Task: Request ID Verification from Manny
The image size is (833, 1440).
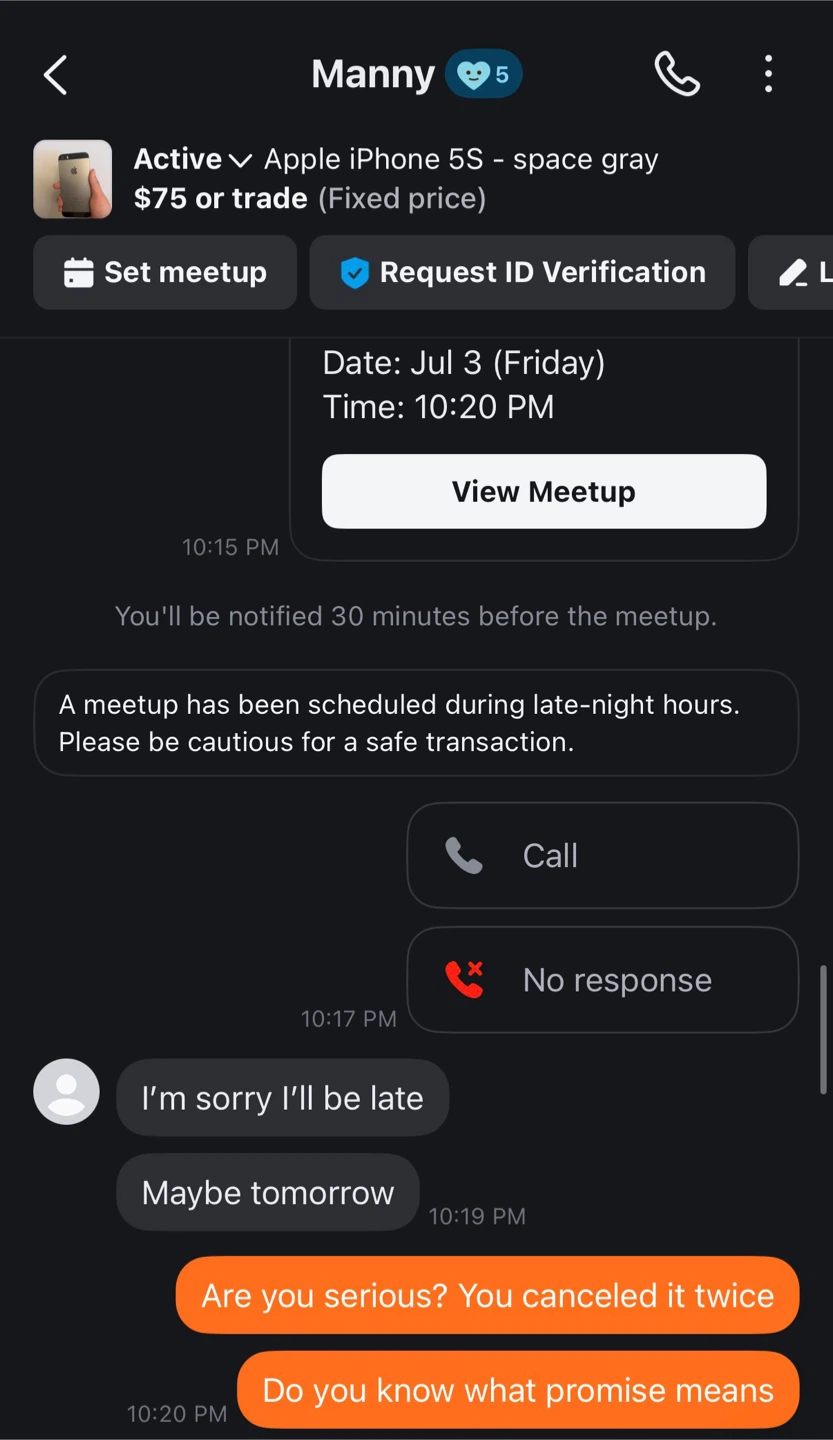Action: pyautogui.click(x=522, y=272)
